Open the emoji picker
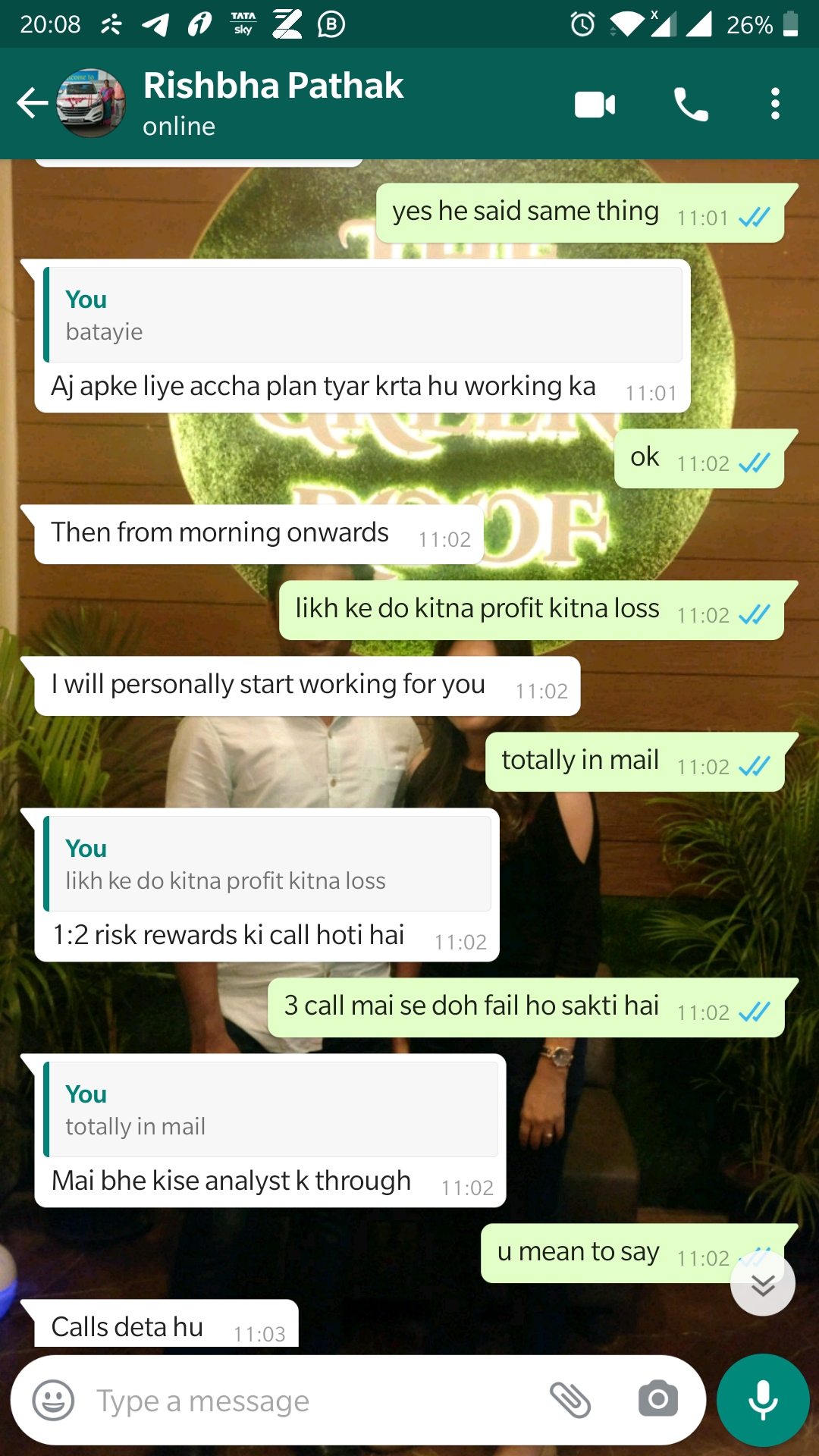This screenshot has width=819, height=1456. point(53,1400)
